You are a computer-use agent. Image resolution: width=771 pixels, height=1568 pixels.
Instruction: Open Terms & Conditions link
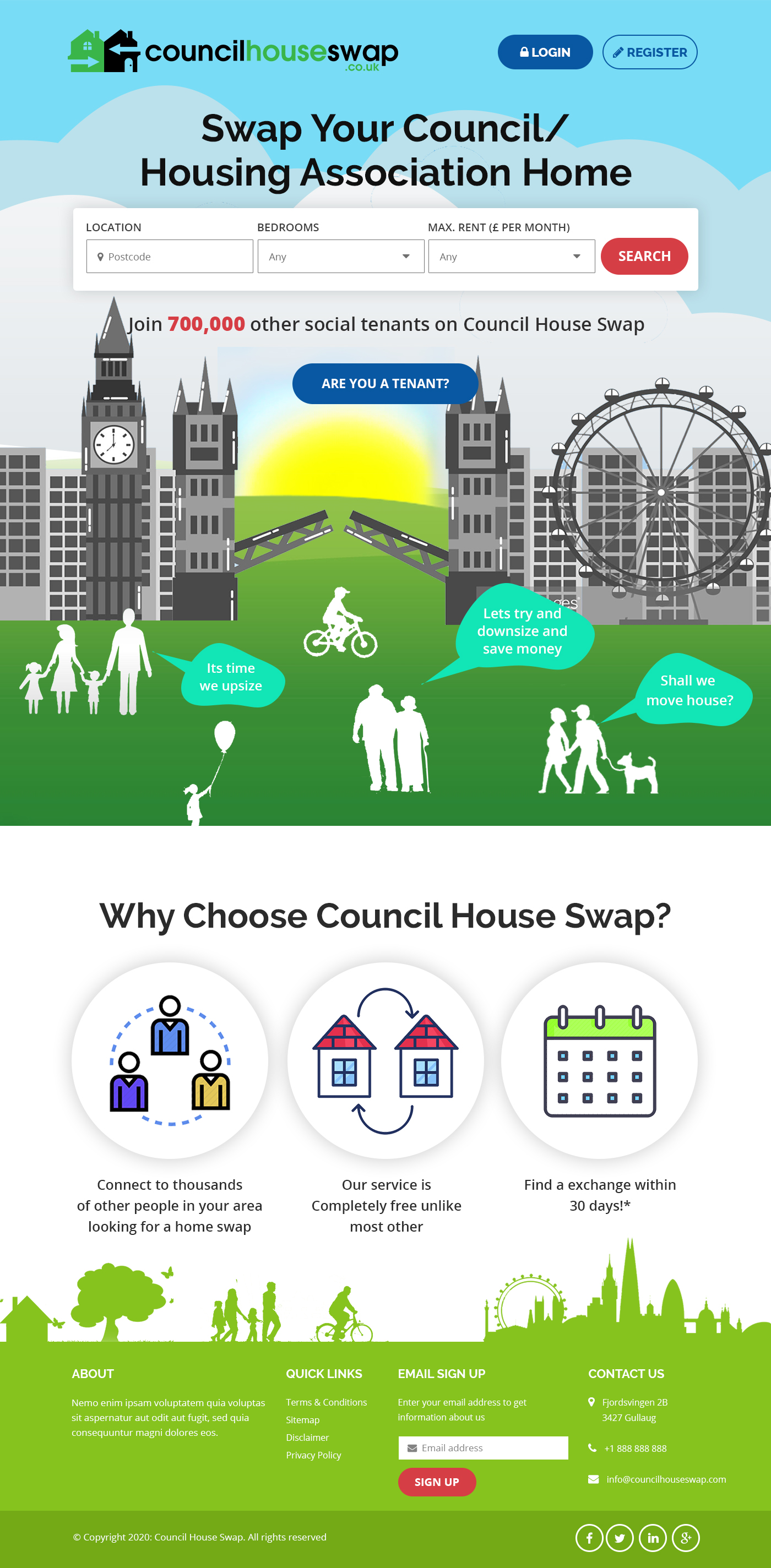(327, 1402)
